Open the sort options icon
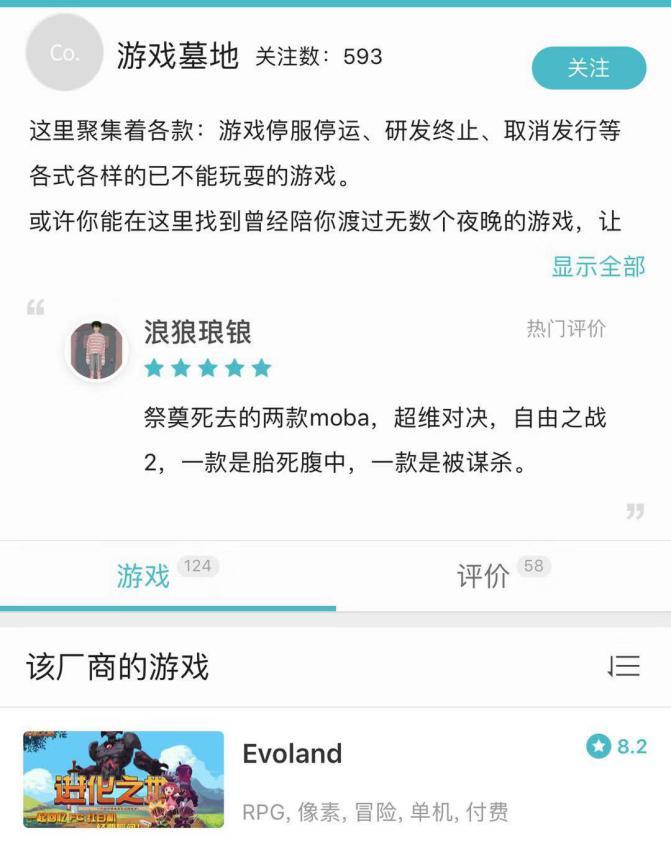 [x=624, y=666]
